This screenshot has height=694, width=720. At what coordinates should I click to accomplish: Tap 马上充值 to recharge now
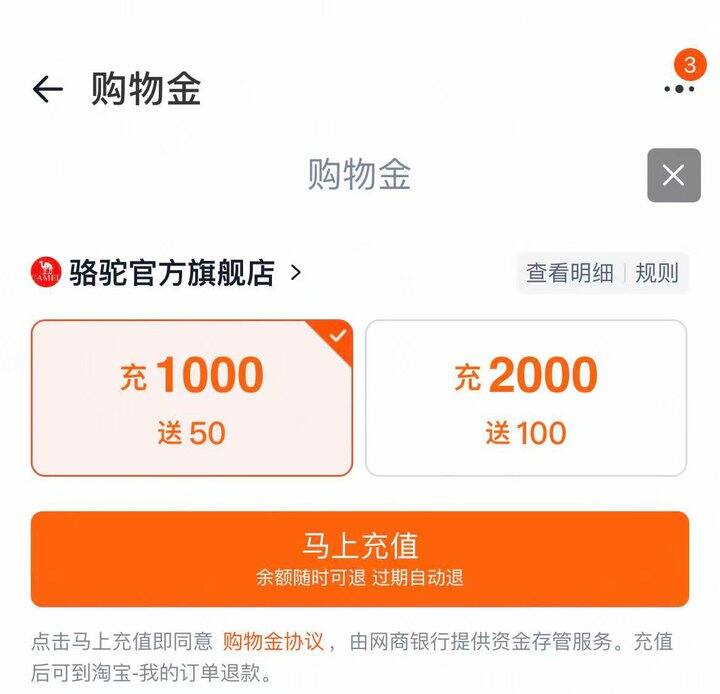[x=360, y=559]
